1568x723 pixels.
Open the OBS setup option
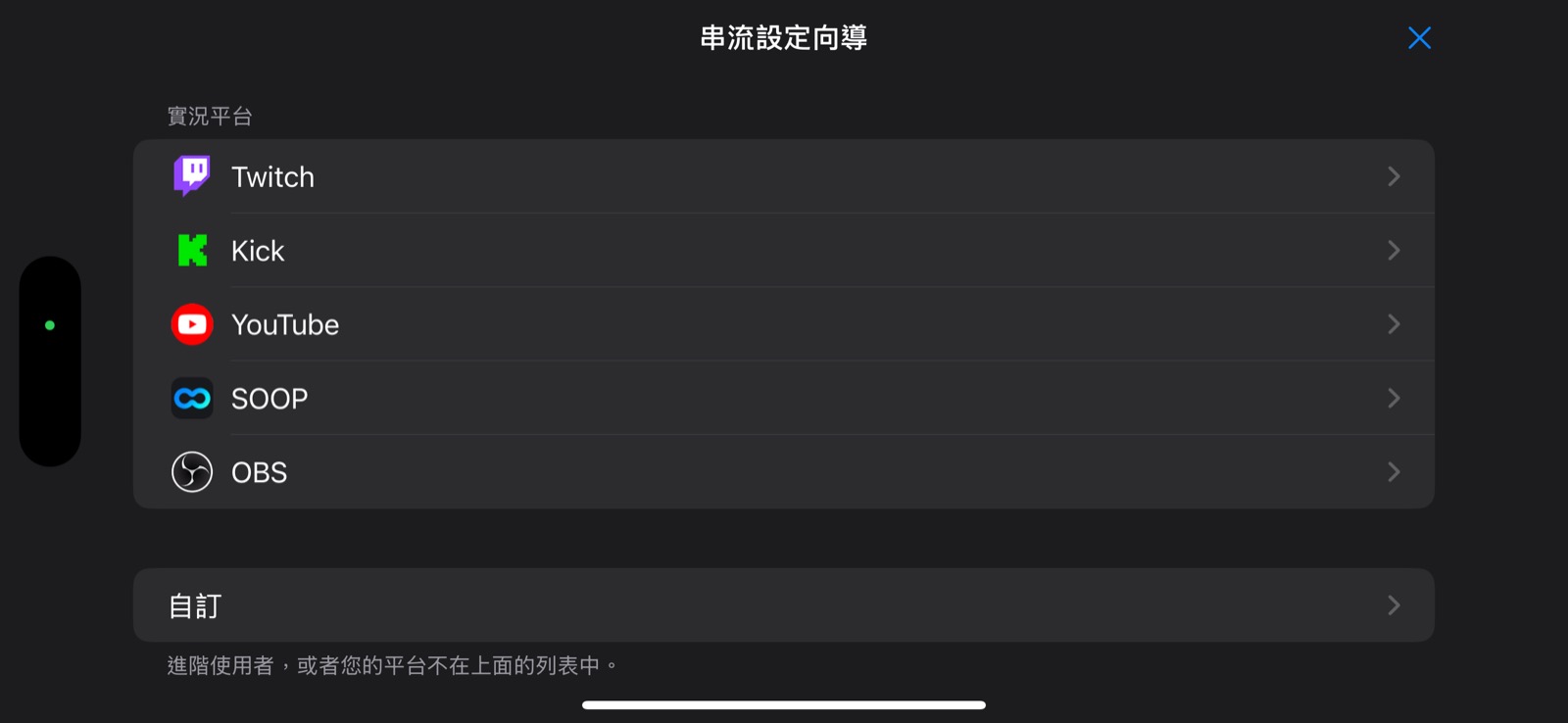point(782,472)
